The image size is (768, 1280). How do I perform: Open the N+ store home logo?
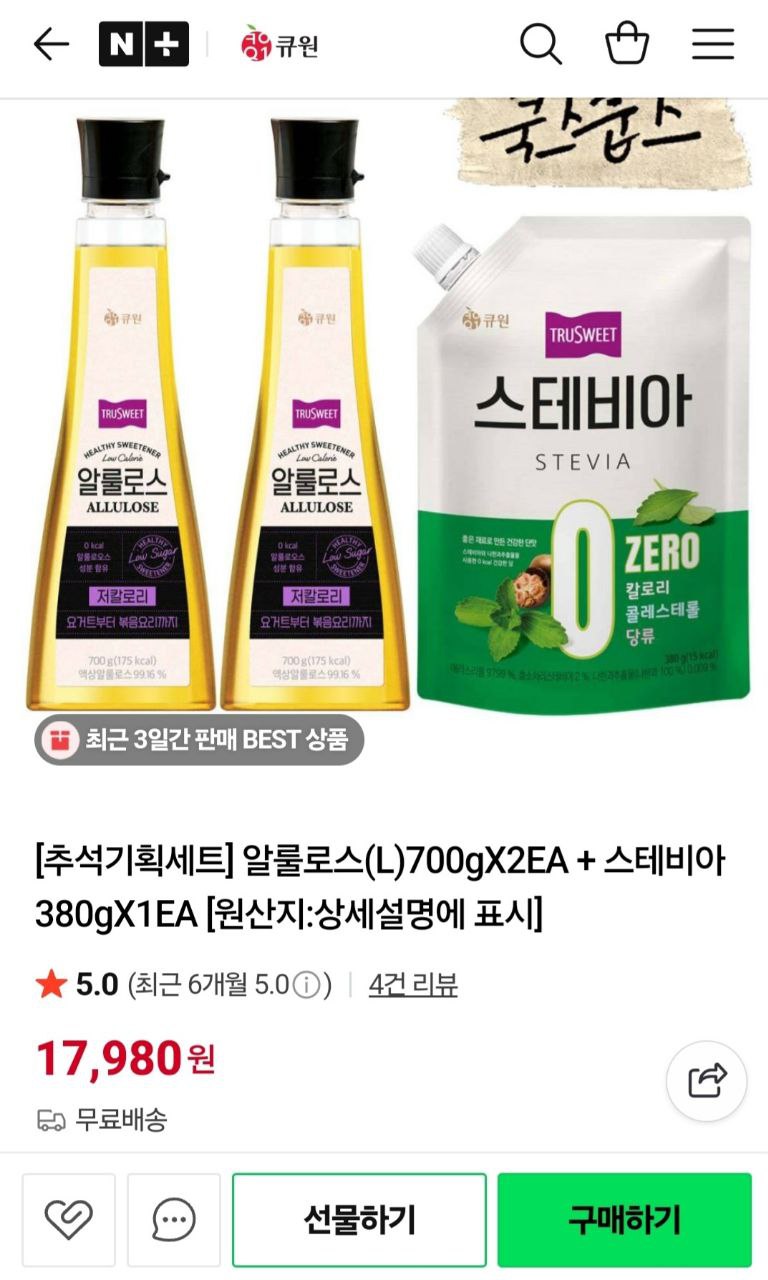point(143,45)
